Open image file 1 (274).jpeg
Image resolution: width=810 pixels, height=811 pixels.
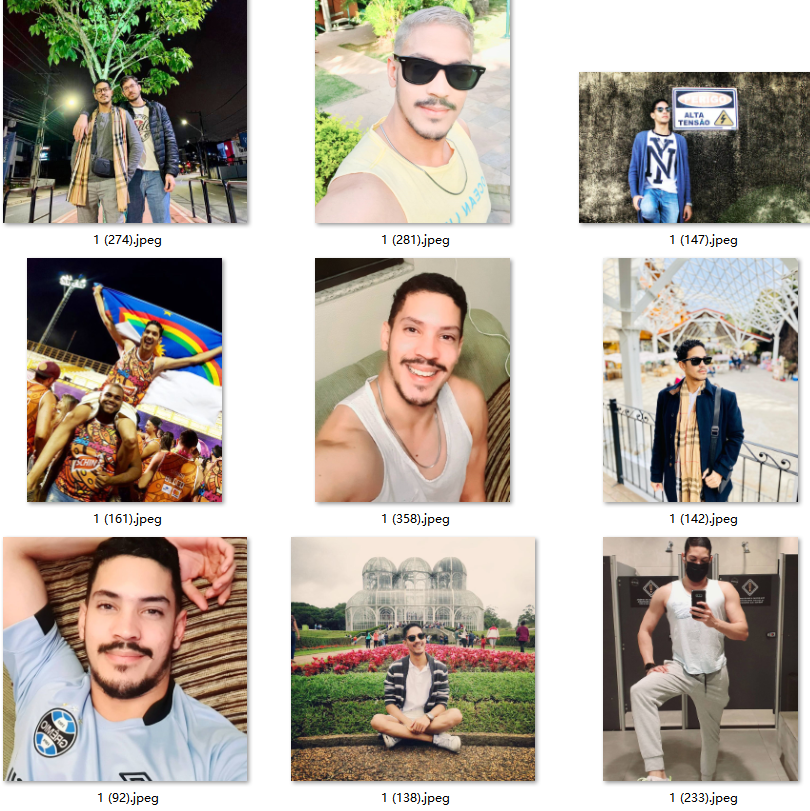coord(125,111)
